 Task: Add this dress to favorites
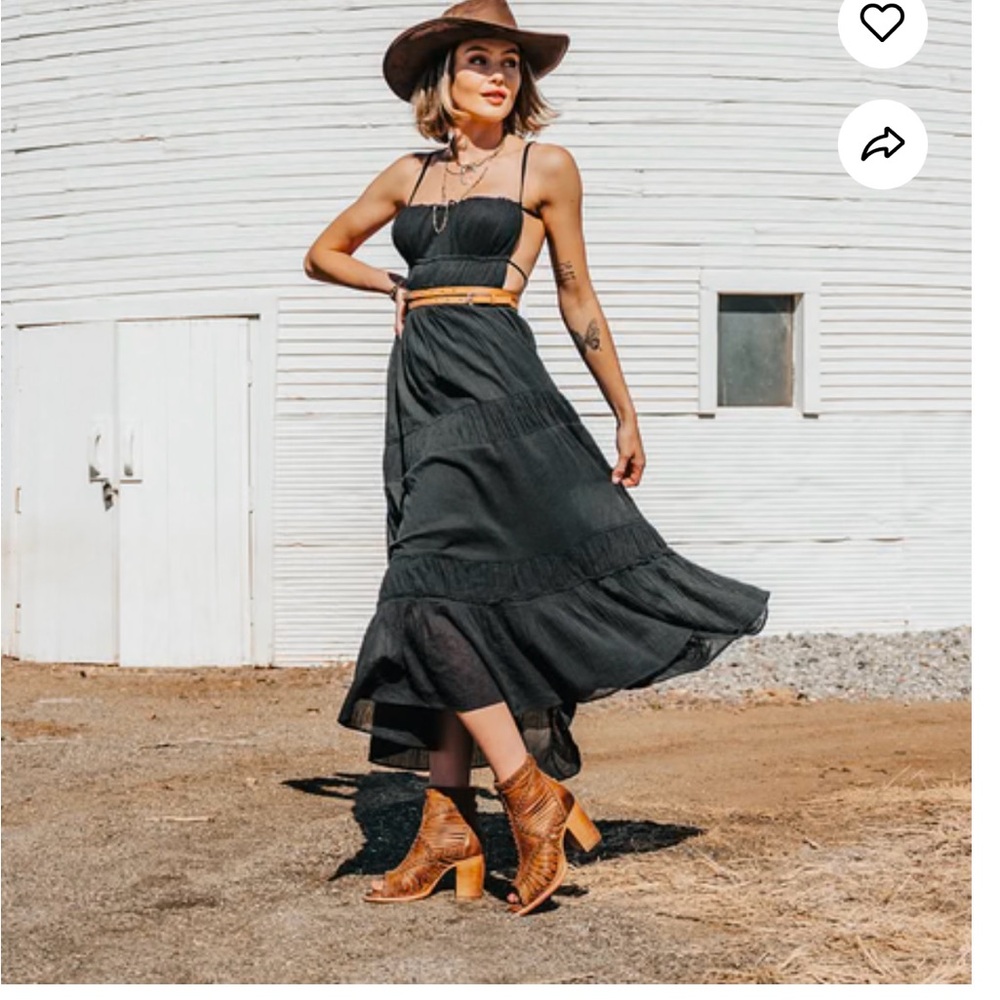click(882, 23)
